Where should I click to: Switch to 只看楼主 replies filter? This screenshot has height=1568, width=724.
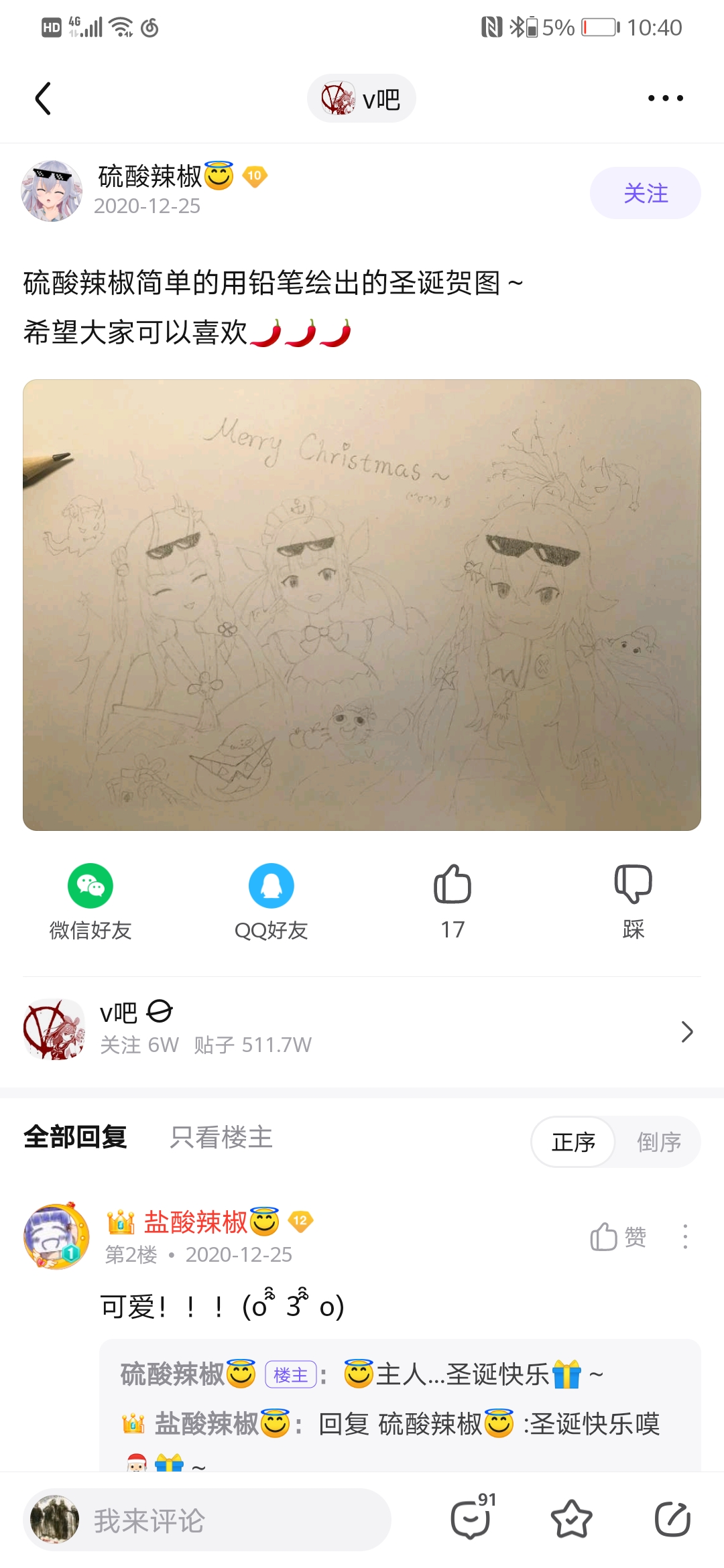[x=221, y=1137]
